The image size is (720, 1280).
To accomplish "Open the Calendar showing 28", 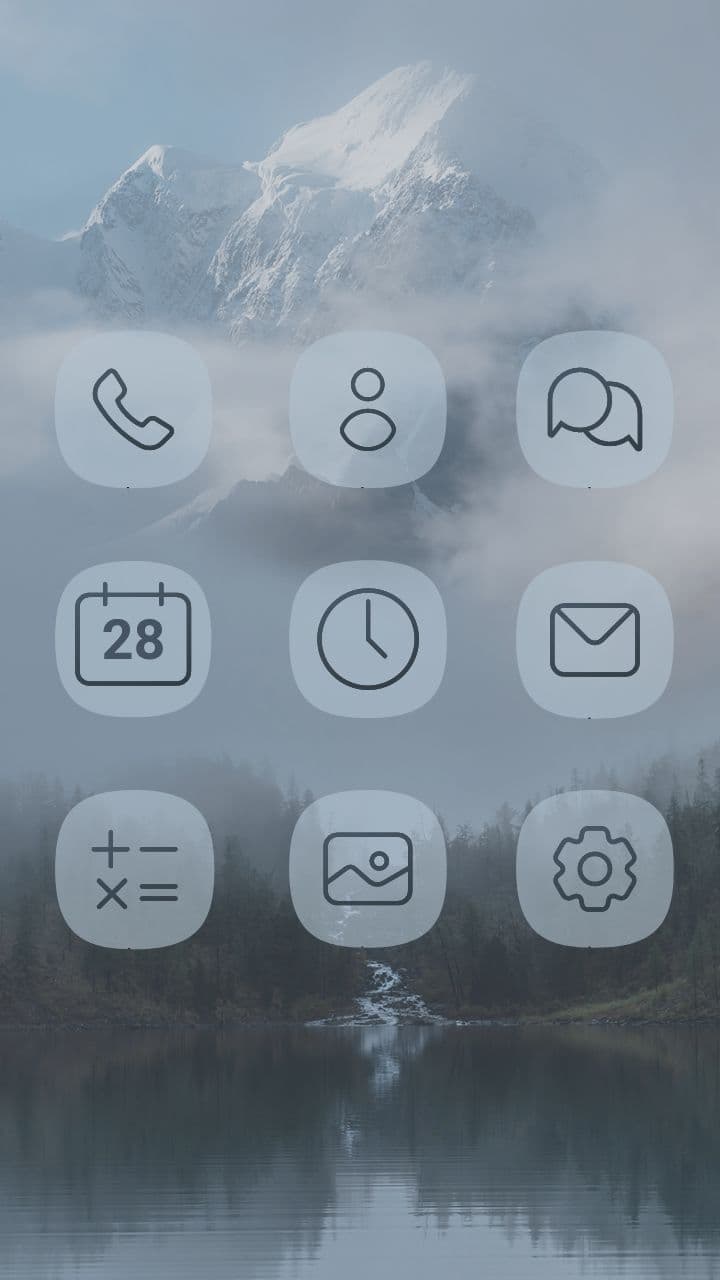I will coord(133,639).
